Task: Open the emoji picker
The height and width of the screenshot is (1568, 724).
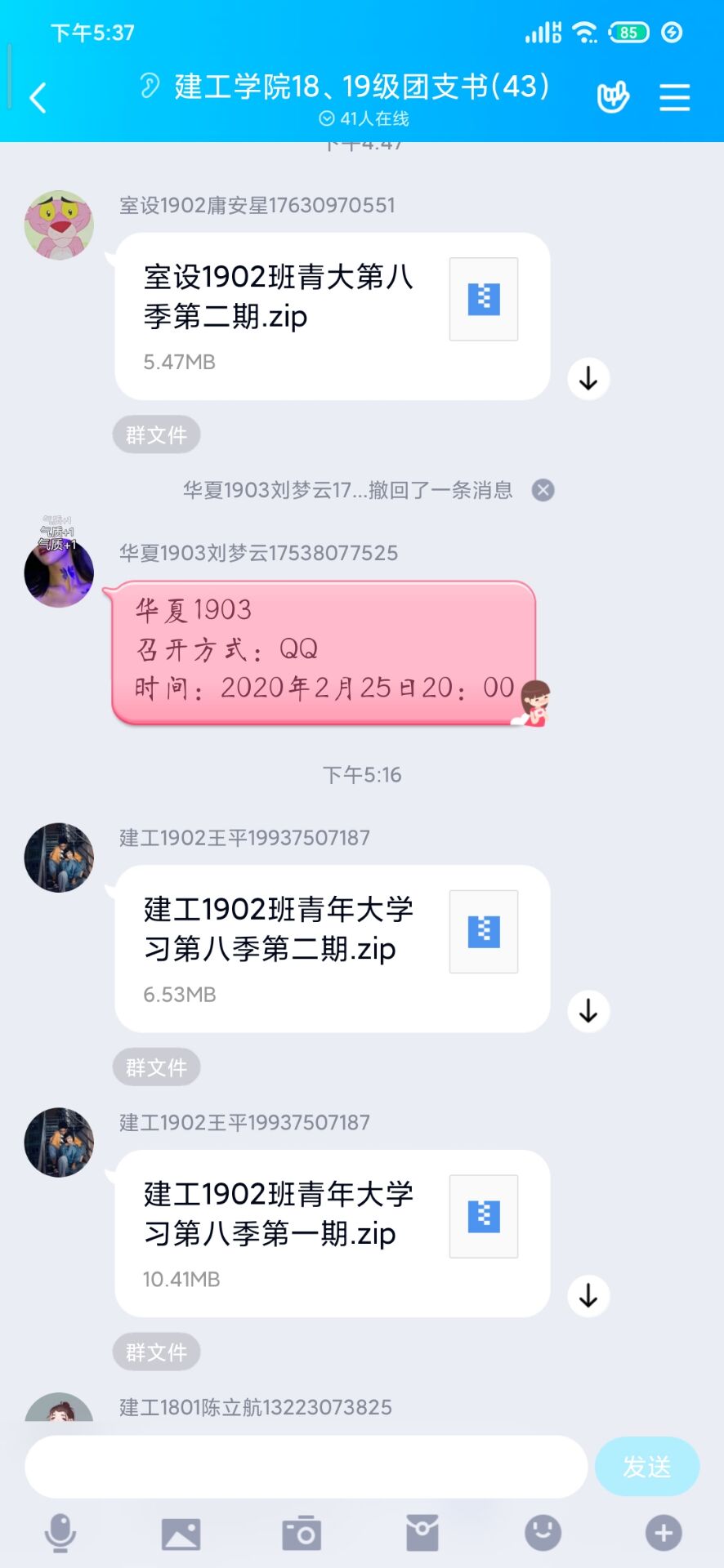Action: tap(543, 1534)
